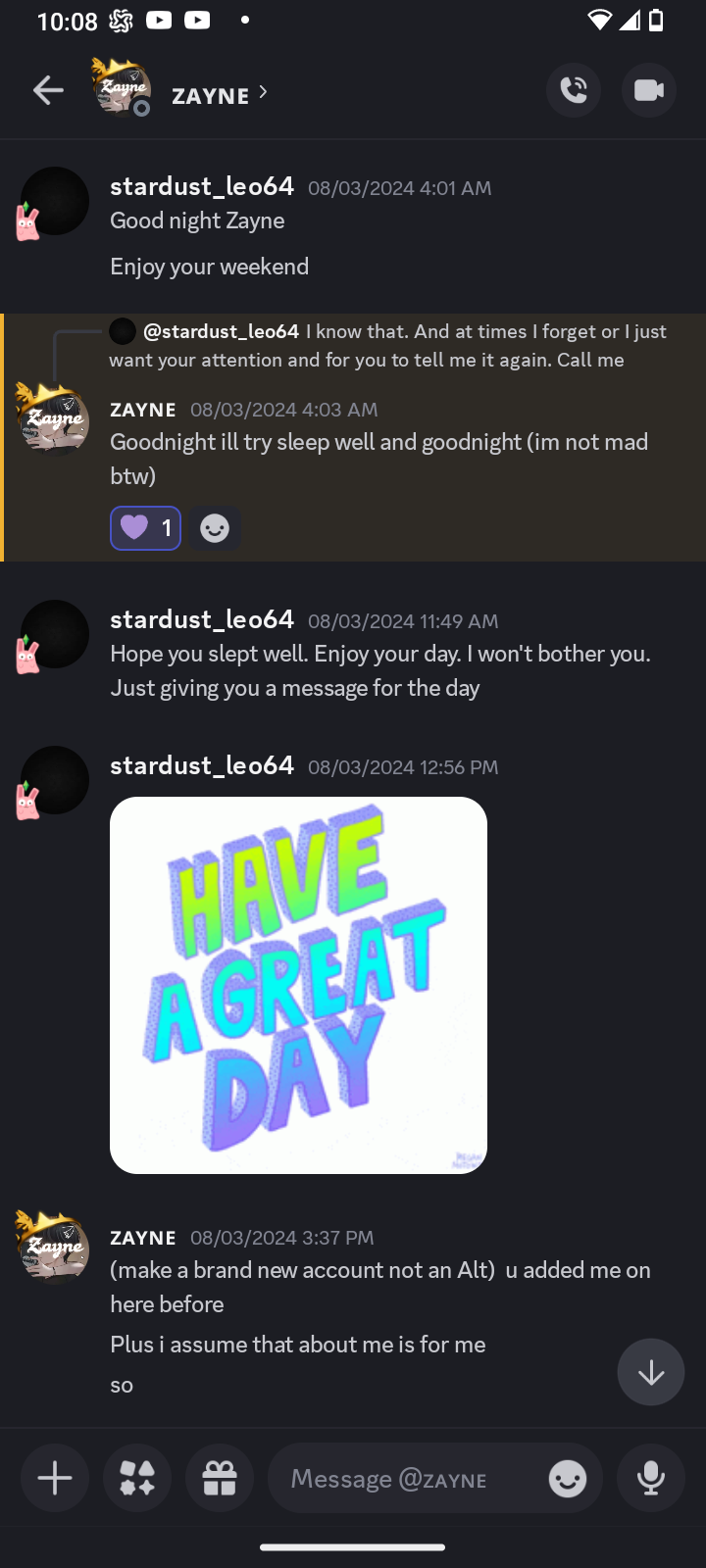Image resolution: width=706 pixels, height=1568 pixels.
Task: Start a video call with ZAYNE
Action: 649,91
